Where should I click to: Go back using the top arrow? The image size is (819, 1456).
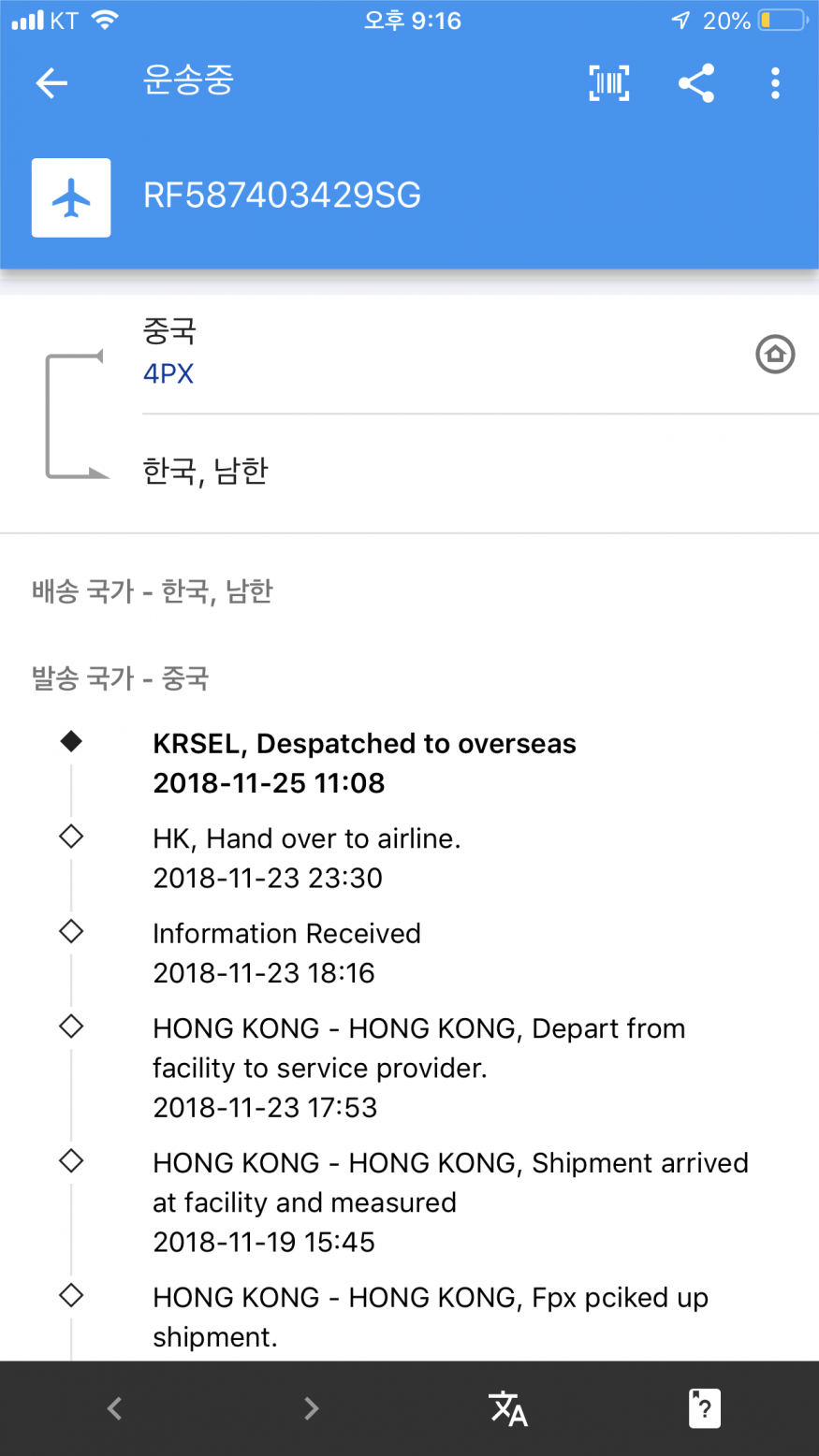pos(51,83)
